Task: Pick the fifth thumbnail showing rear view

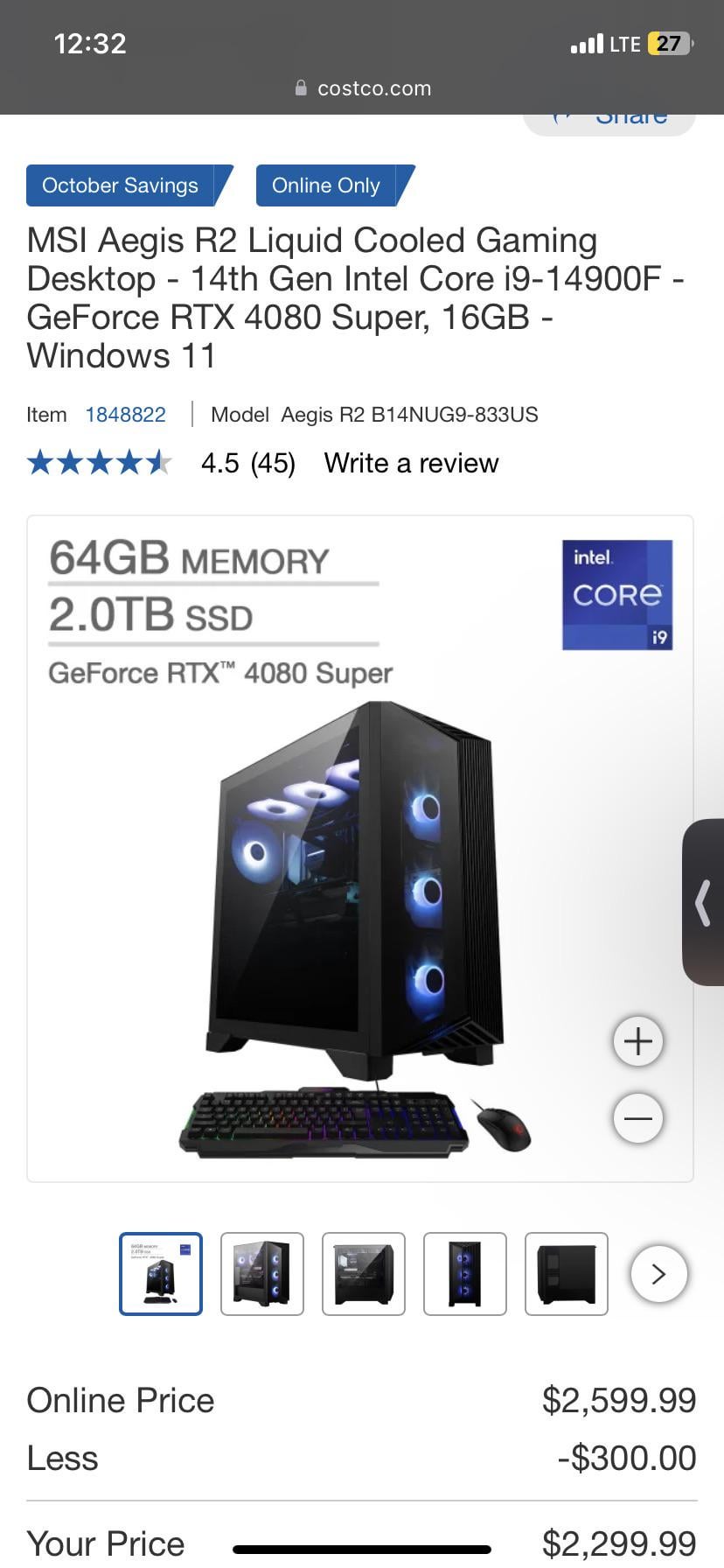Action: tap(567, 1274)
